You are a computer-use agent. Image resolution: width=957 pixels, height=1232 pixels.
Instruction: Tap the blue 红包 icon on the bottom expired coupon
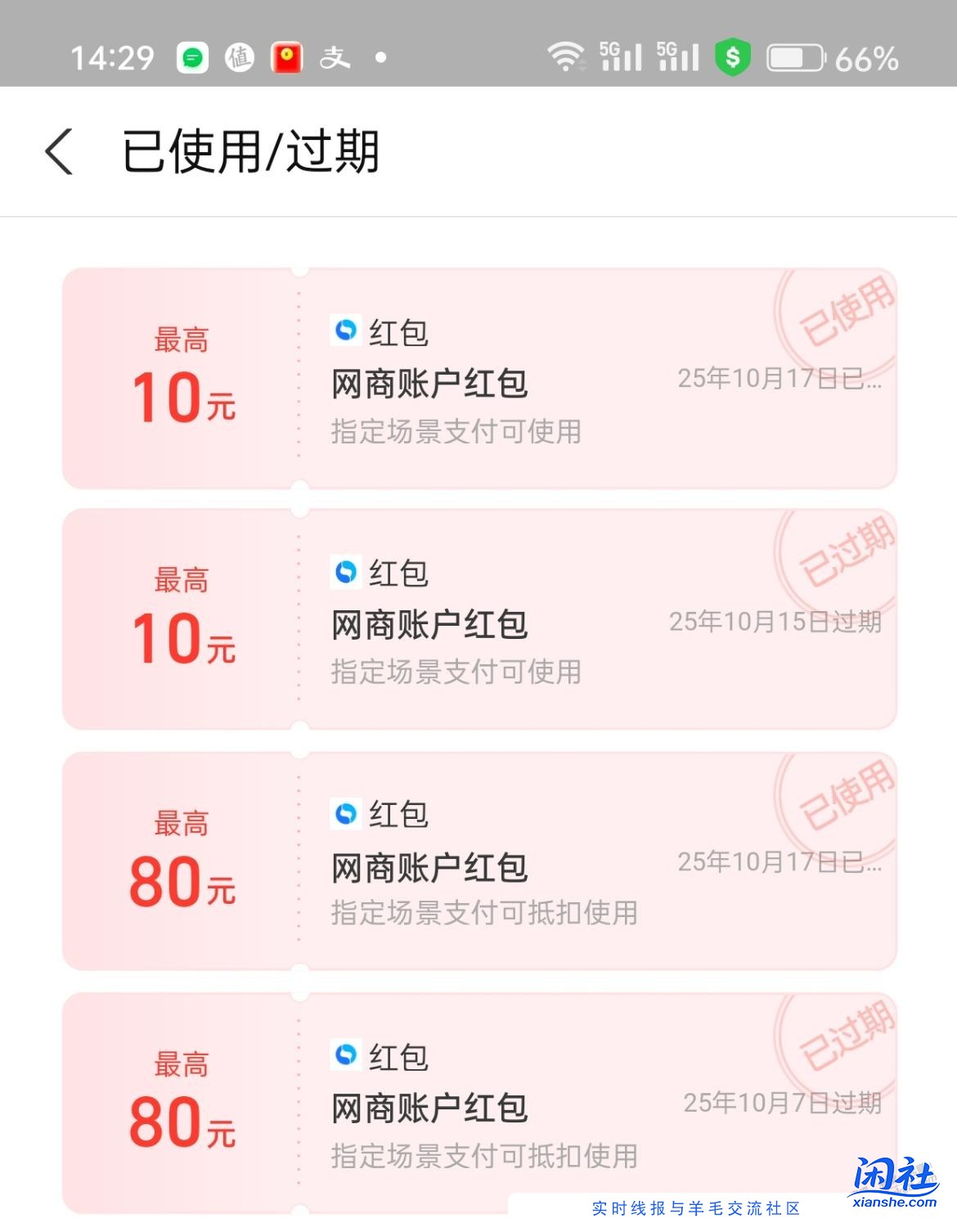click(x=346, y=1056)
